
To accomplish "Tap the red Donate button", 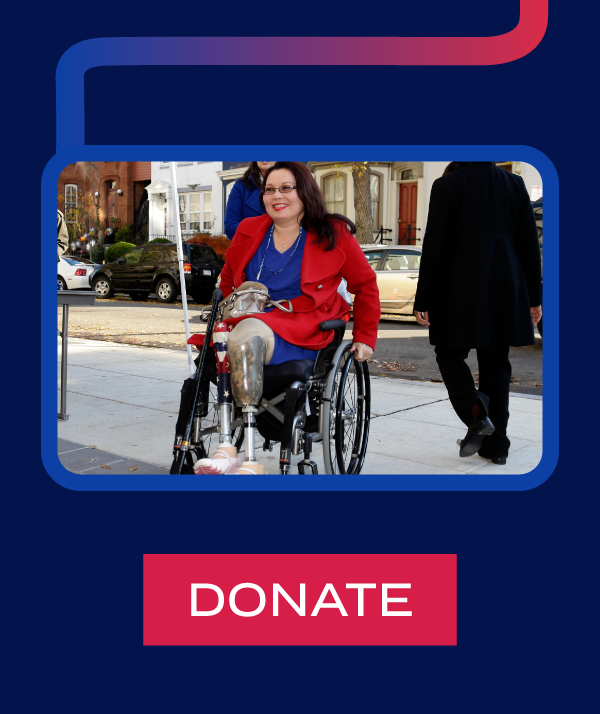I will pyautogui.click(x=300, y=599).
